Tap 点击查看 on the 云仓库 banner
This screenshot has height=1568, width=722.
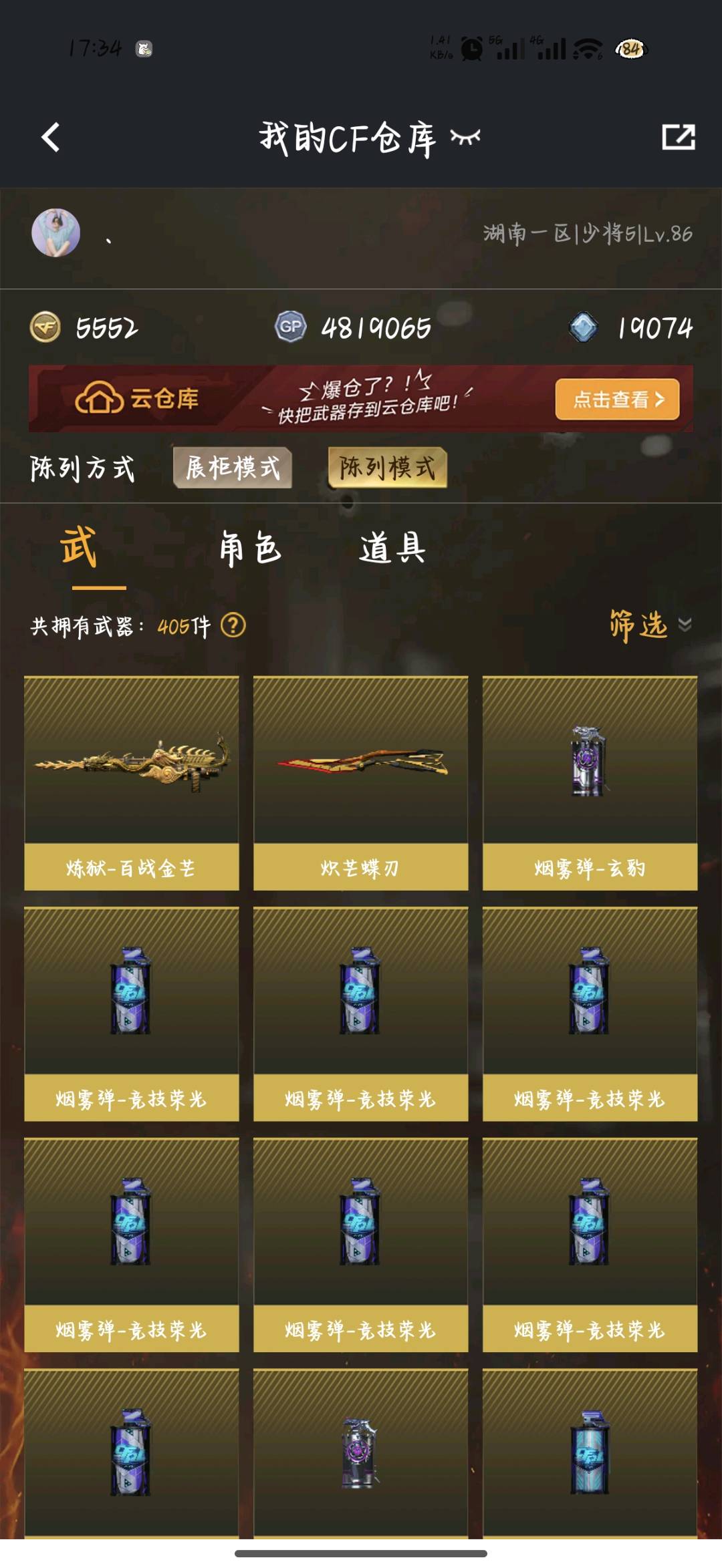point(617,400)
